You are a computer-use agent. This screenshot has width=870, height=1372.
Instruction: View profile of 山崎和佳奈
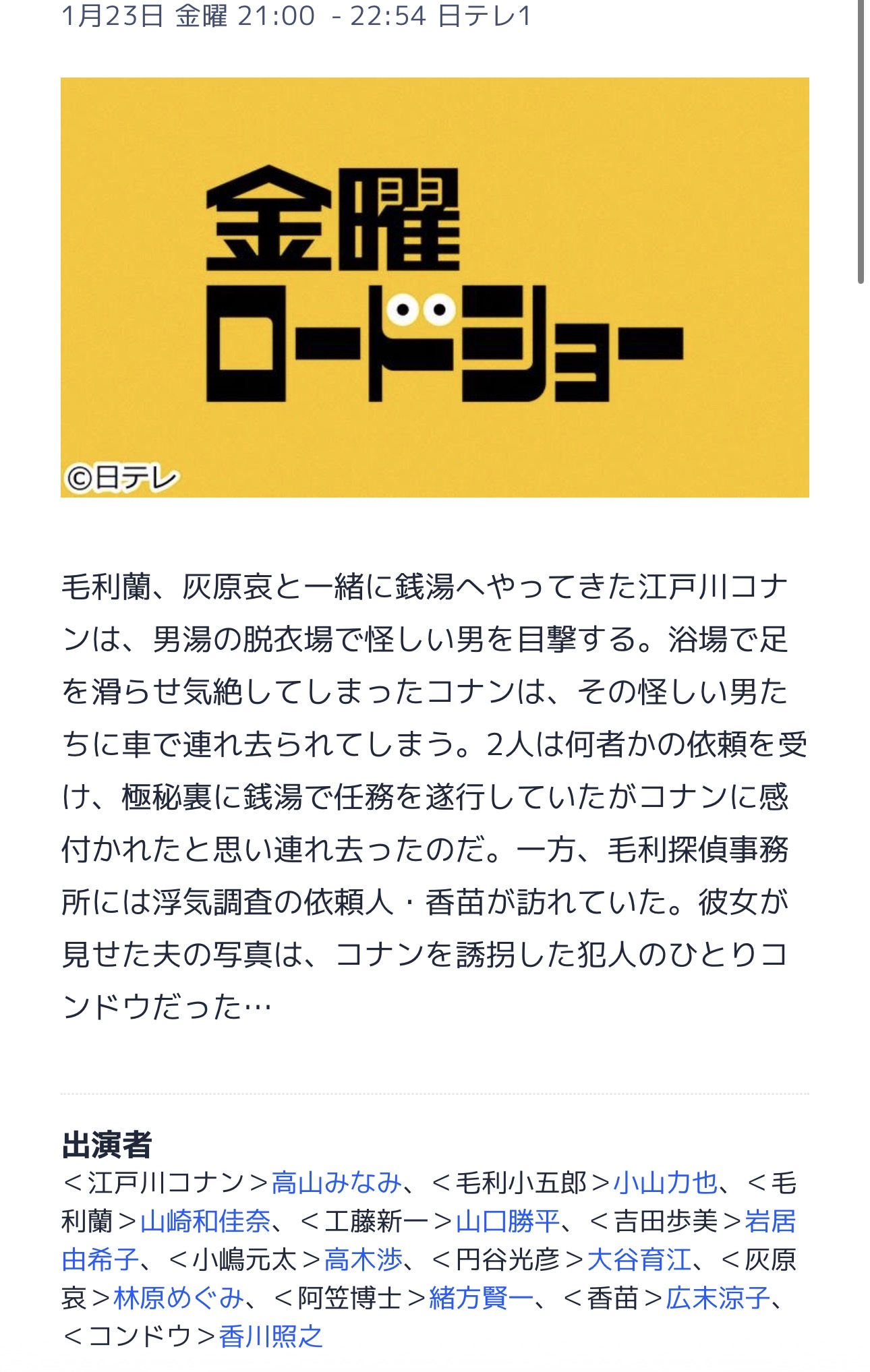205,1221
